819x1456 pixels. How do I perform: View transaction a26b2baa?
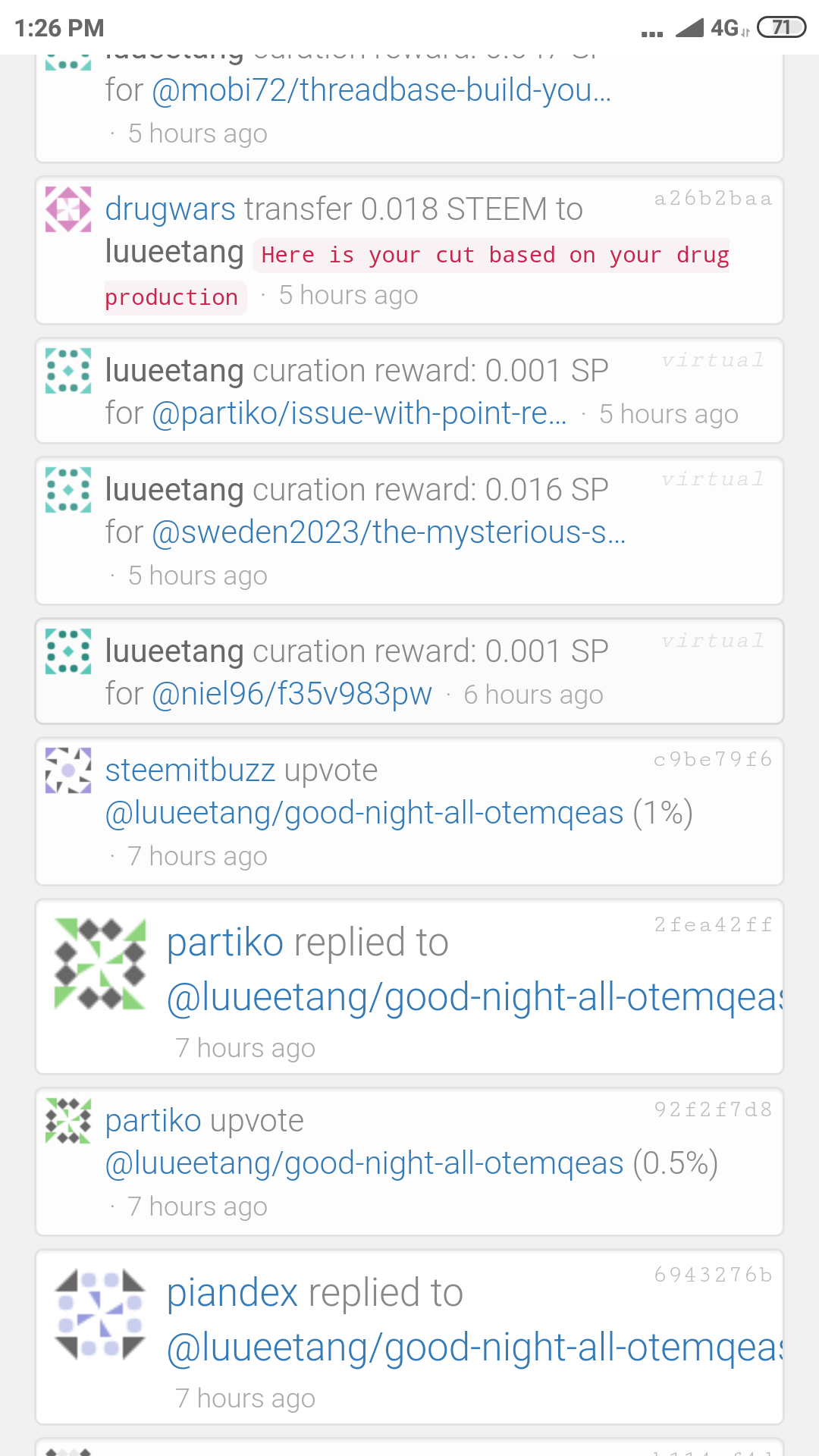(x=713, y=199)
